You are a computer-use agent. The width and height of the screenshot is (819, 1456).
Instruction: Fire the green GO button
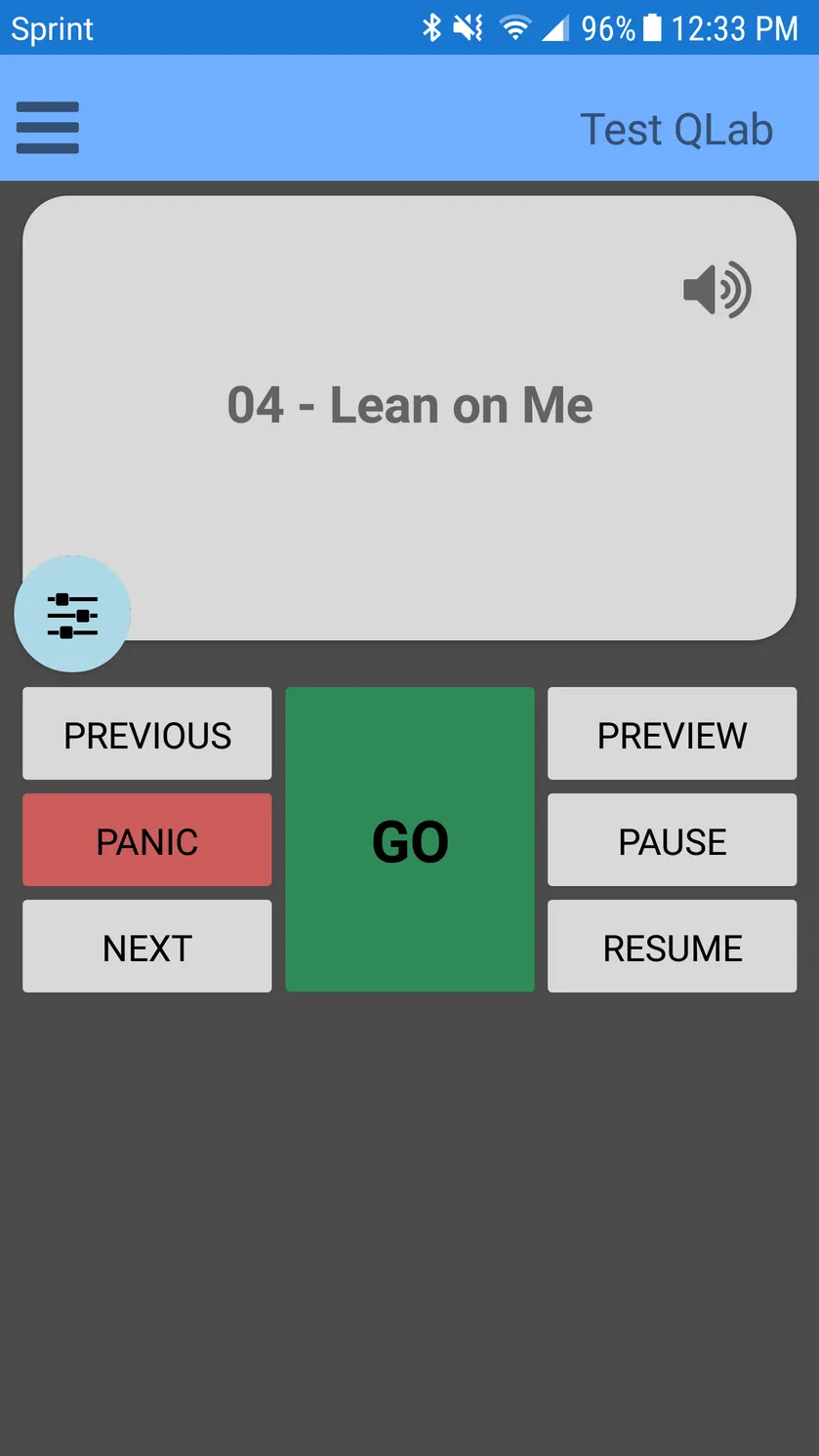click(x=410, y=840)
